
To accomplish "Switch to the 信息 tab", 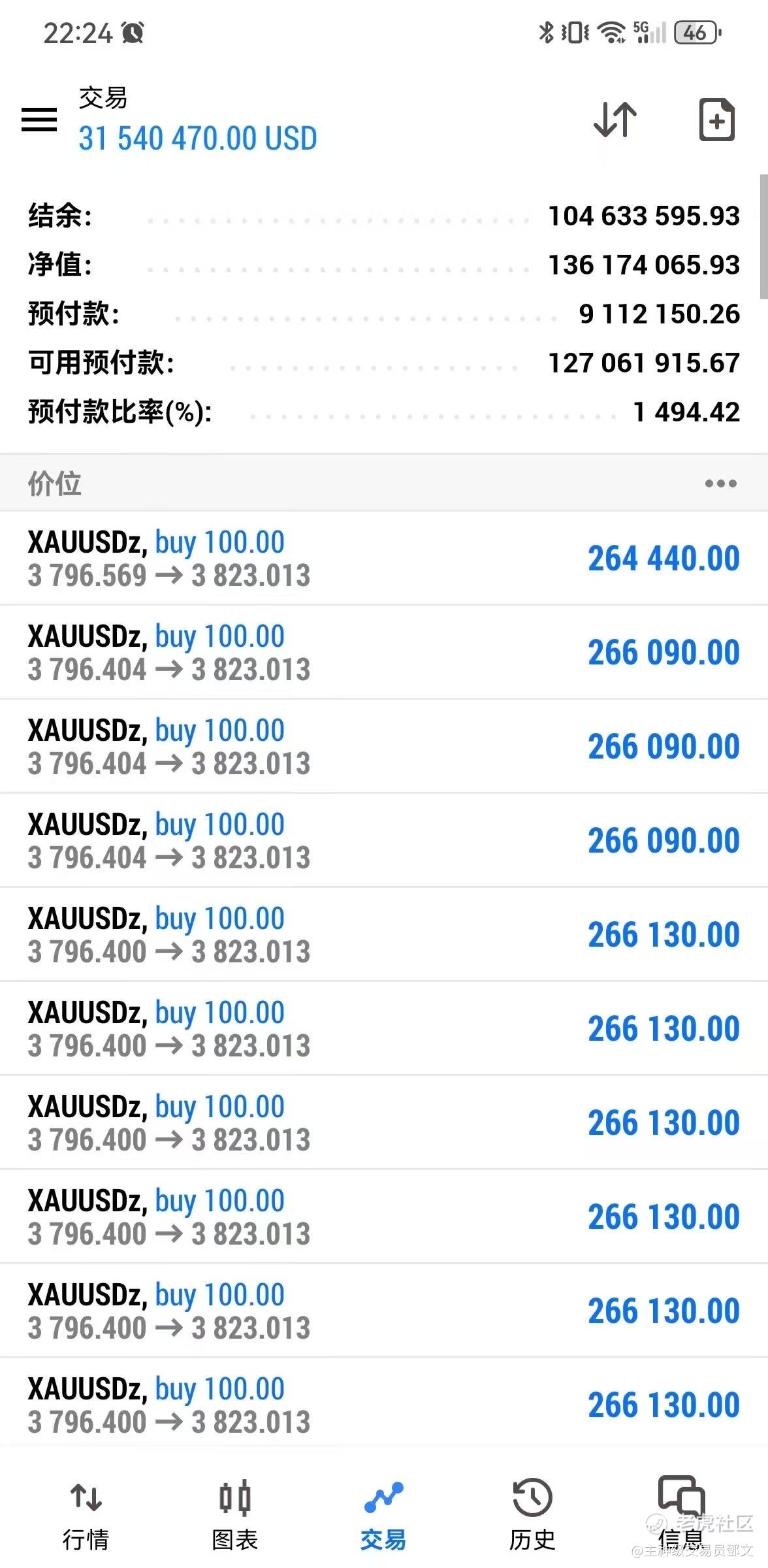I will point(680,1514).
